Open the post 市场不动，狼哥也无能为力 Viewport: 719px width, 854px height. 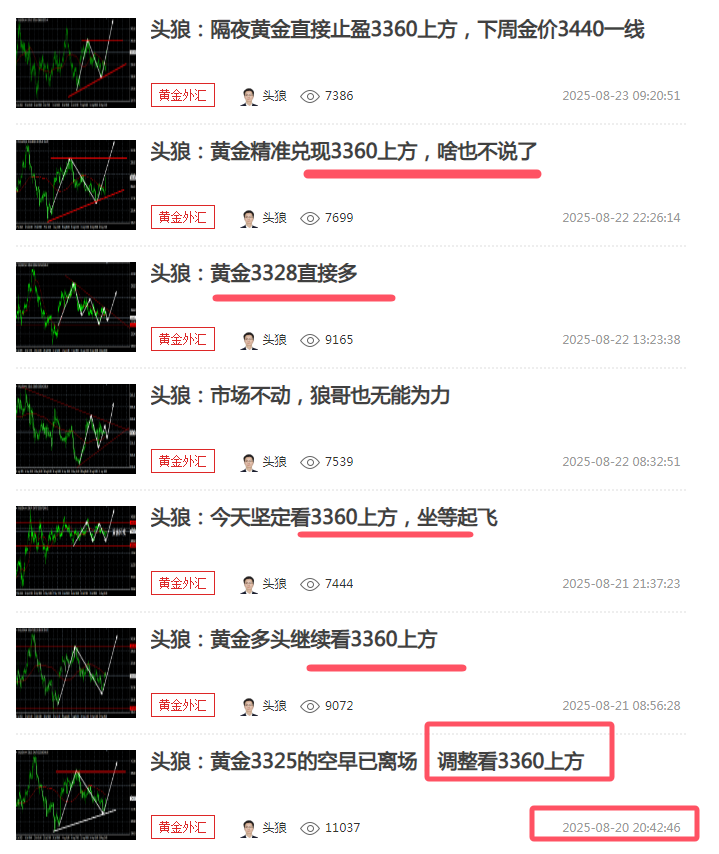pyautogui.click(x=300, y=396)
